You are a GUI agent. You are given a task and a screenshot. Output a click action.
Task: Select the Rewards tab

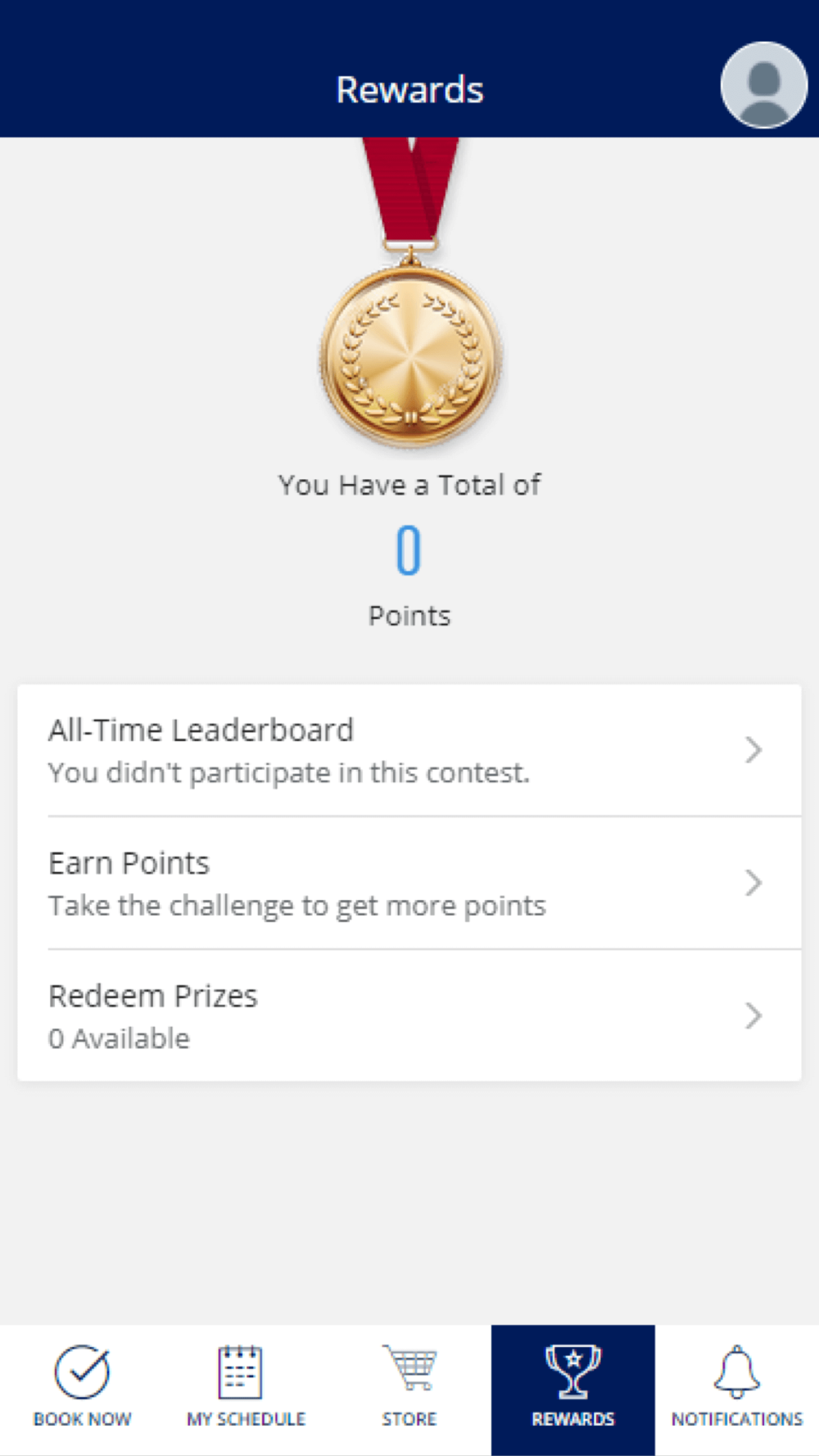573,1390
